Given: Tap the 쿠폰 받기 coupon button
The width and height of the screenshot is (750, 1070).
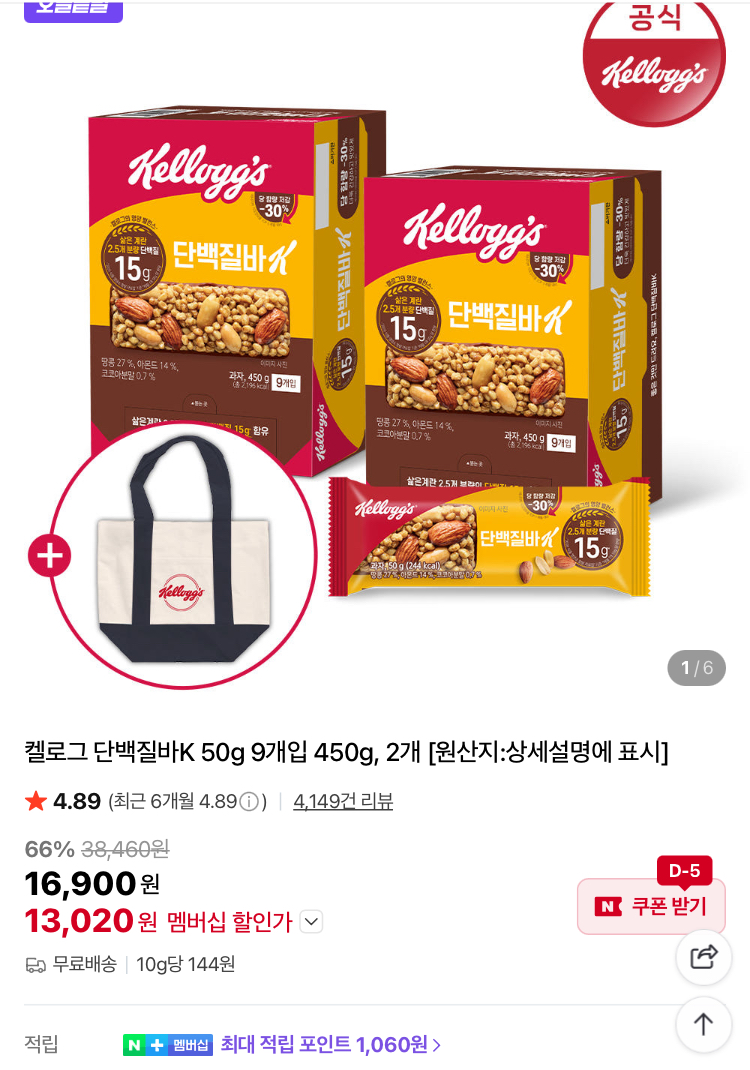Looking at the screenshot, I should [651, 906].
